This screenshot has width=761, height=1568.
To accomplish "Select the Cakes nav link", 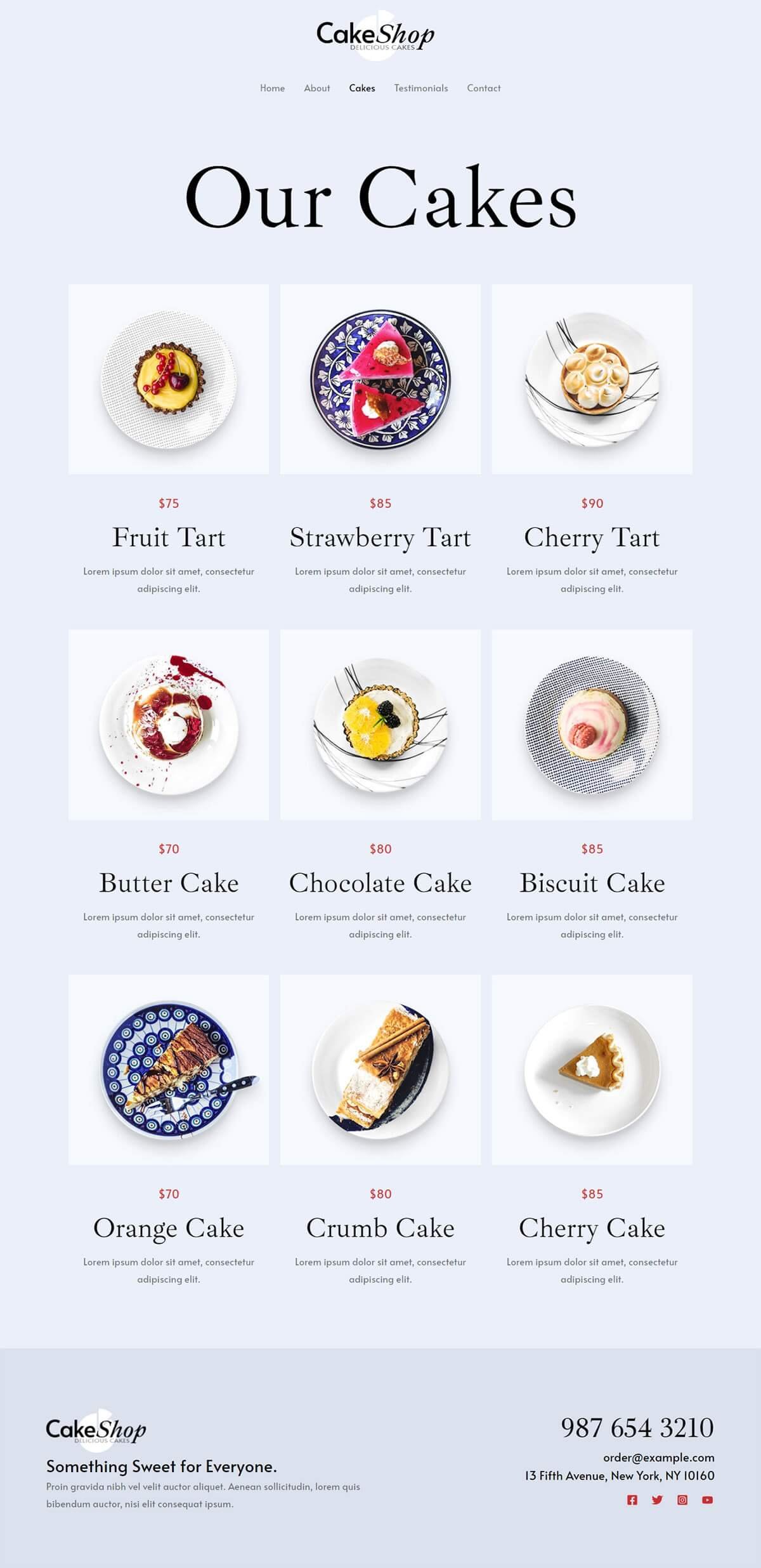I will pyautogui.click(x=361, y=88).
